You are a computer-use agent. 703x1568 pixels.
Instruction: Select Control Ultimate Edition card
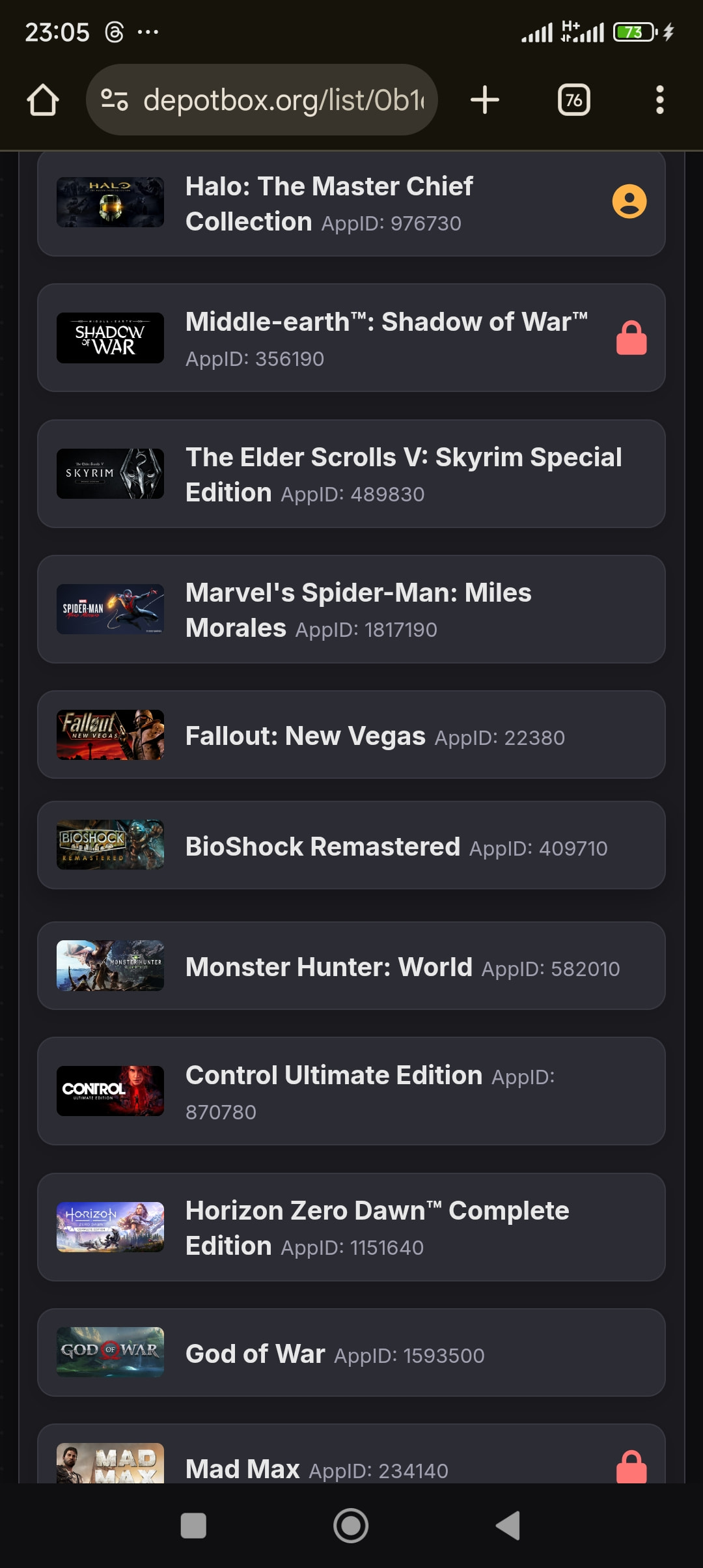pos(351,1091)
